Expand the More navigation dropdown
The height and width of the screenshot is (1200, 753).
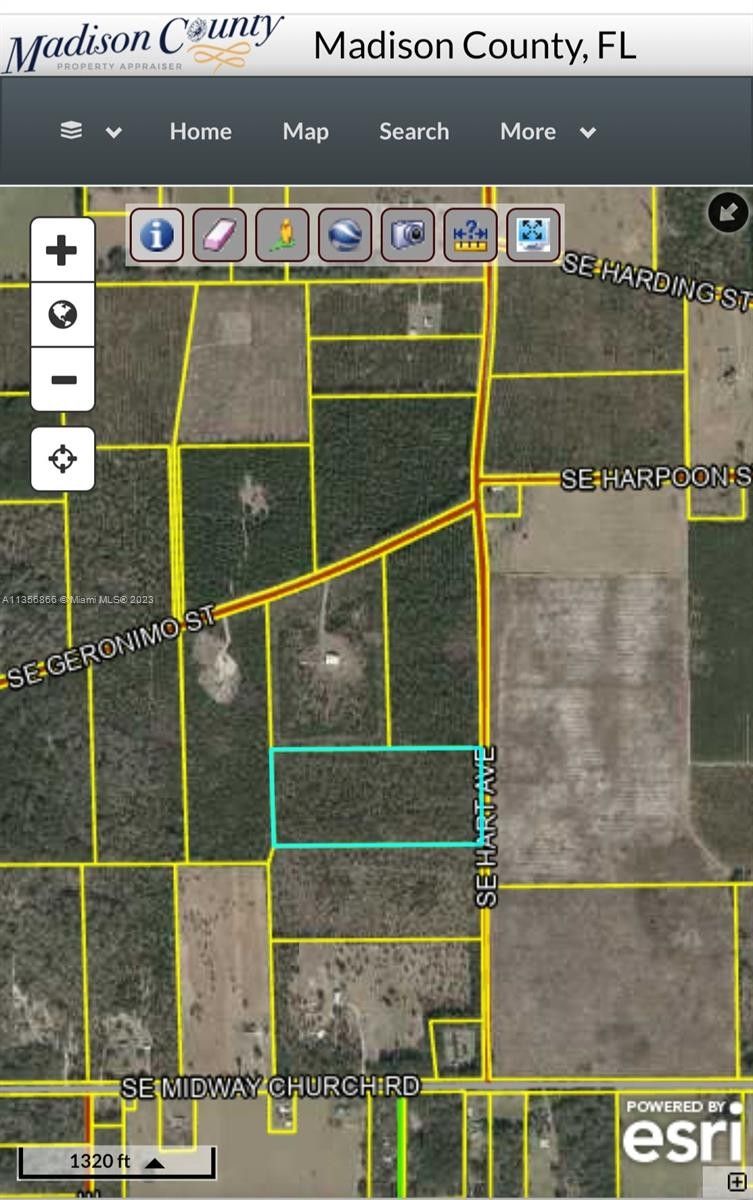pos(527,131)
